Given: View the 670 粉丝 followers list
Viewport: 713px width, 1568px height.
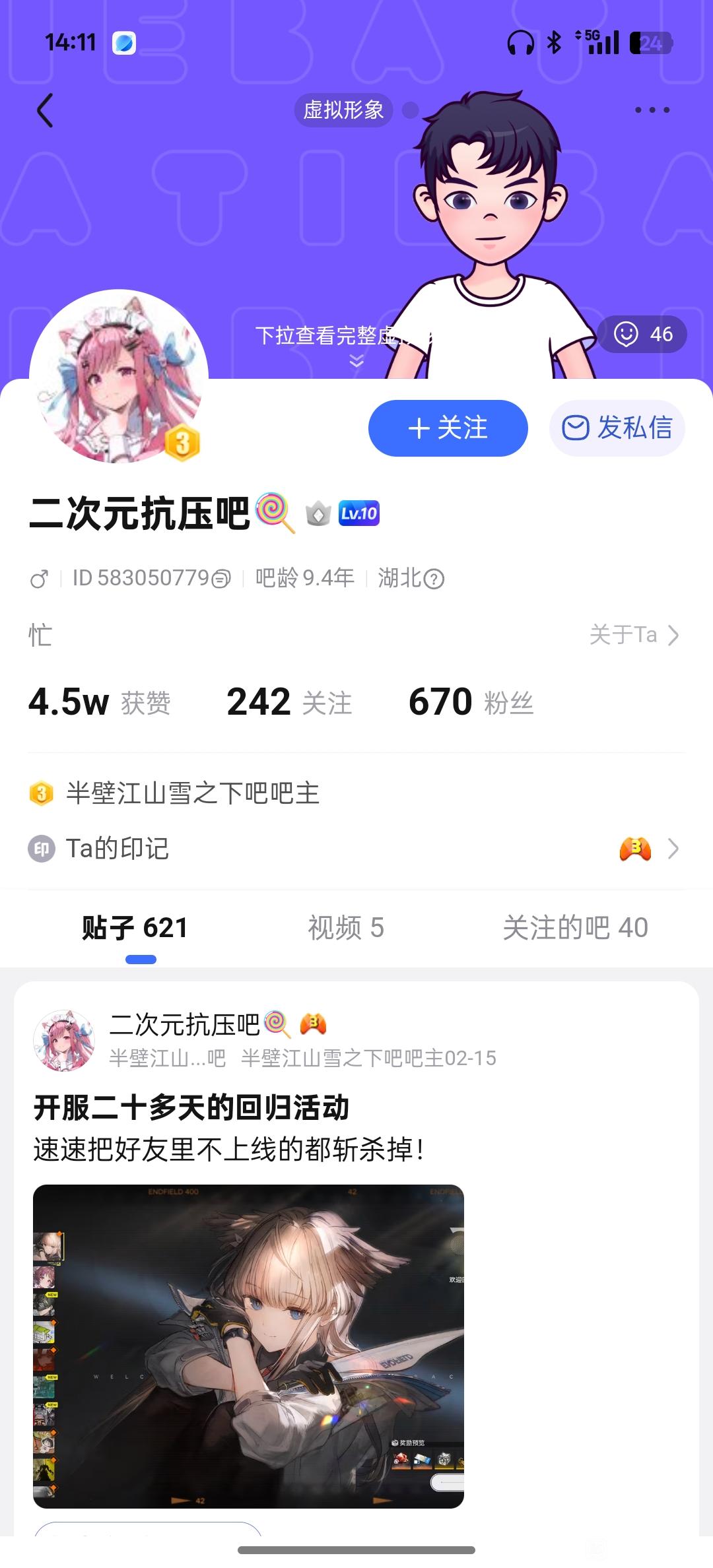Looking at the screenshot, I should coord(471,702).
